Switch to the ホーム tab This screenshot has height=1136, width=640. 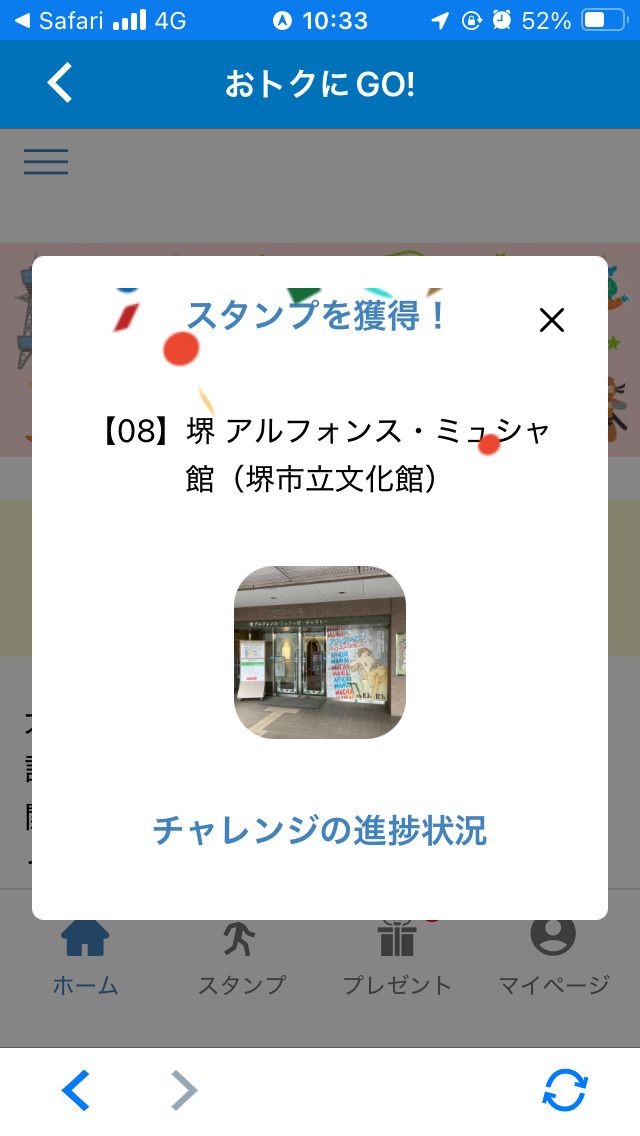(x=85, y=958)
